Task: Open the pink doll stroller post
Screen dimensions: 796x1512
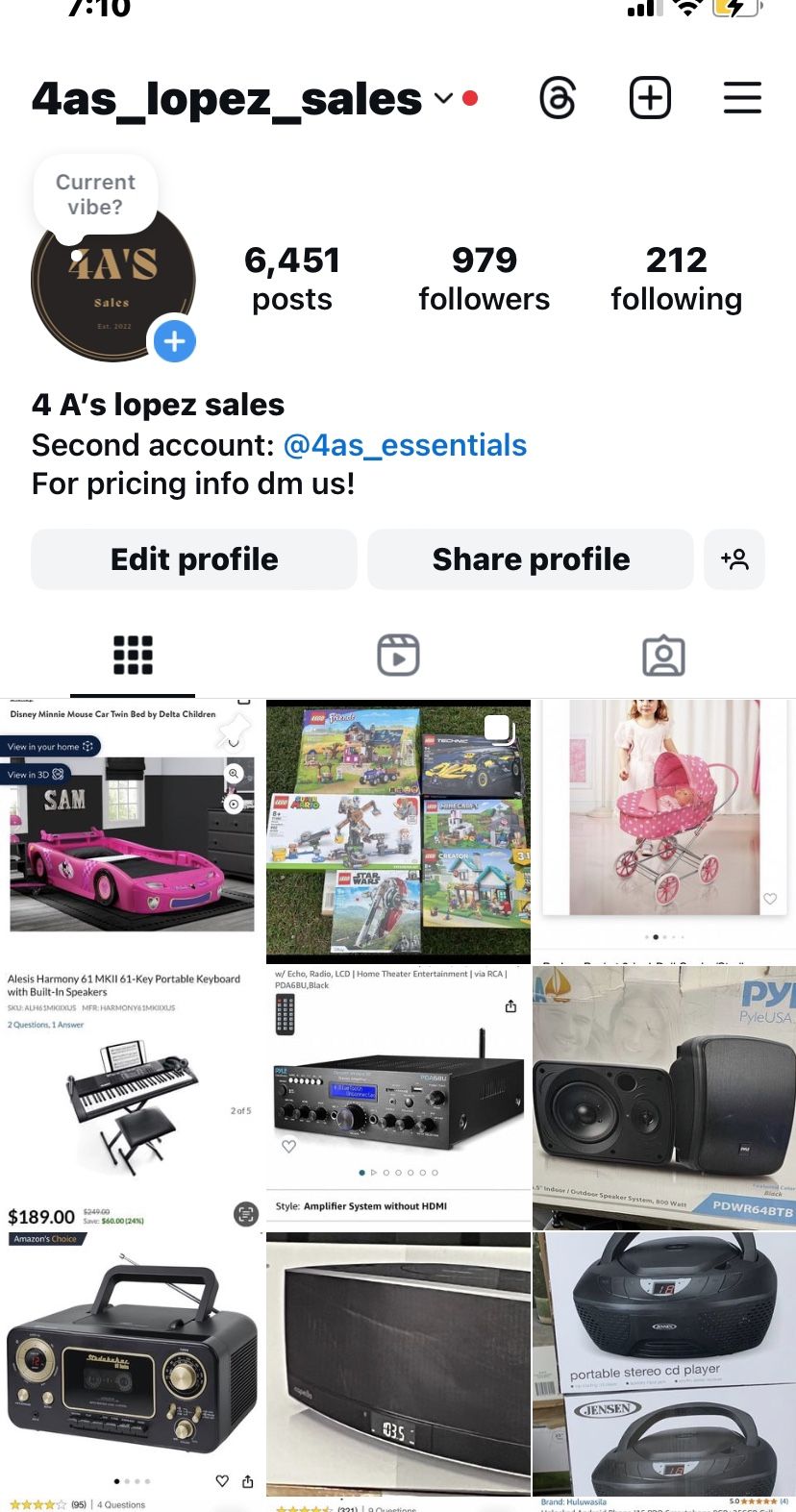Action: tap(663, 831)
